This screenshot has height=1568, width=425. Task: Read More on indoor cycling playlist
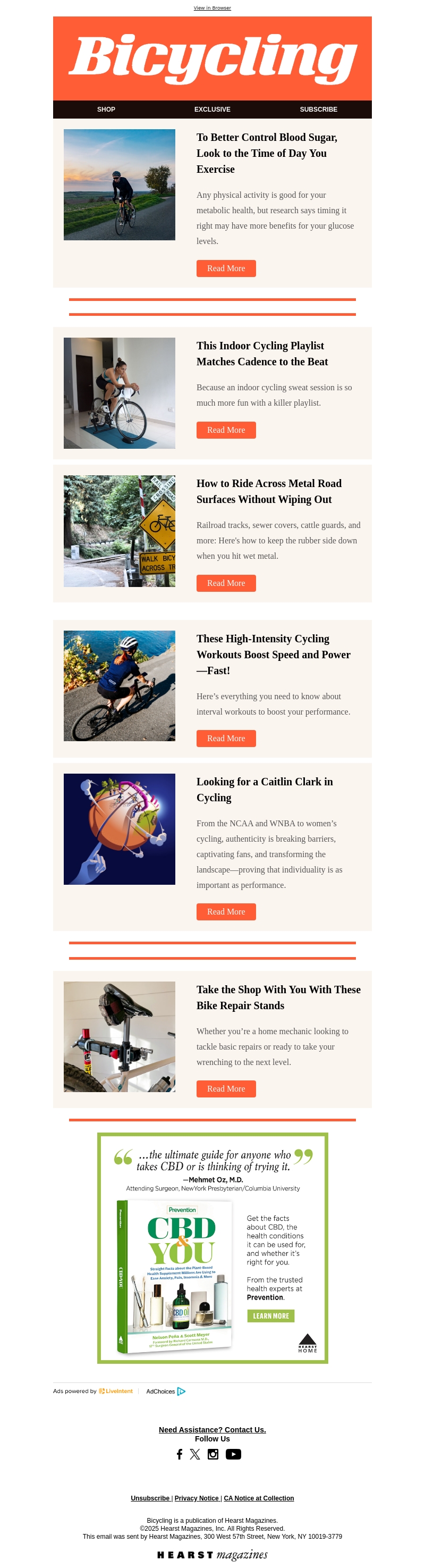[x=226, y=430]
